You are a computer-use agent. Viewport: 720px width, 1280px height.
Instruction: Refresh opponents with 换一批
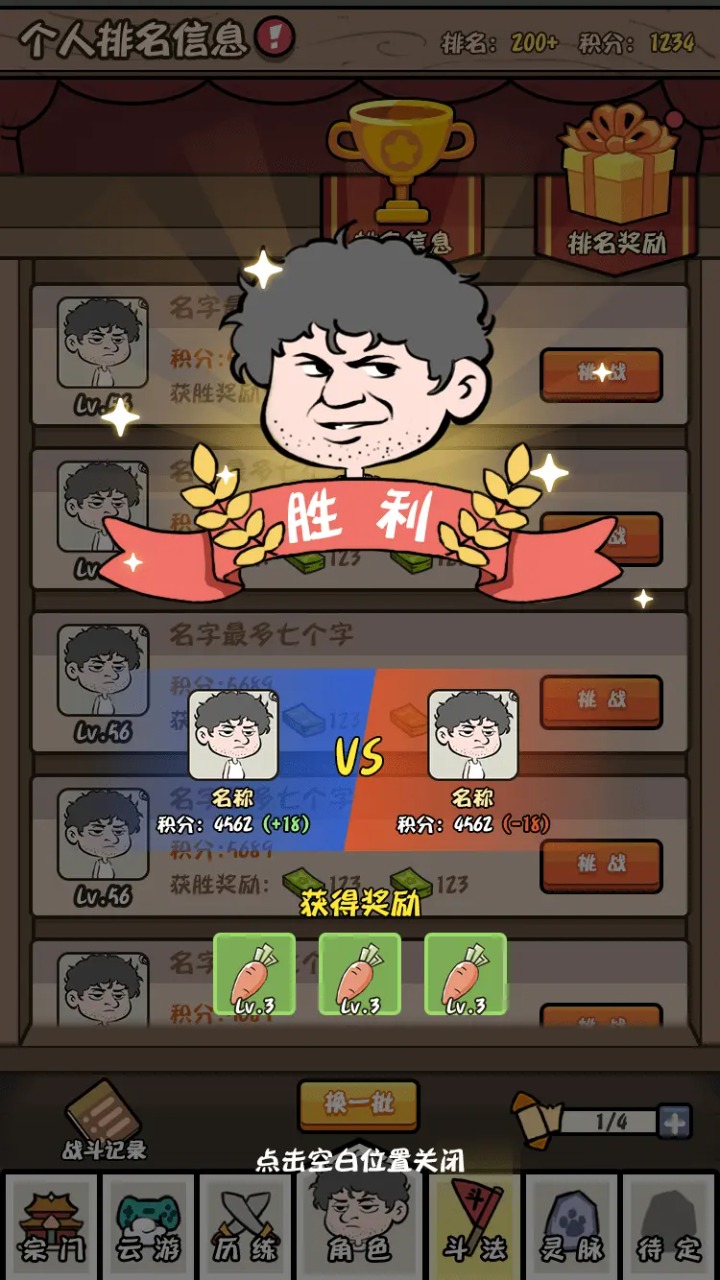(358, 1105)
